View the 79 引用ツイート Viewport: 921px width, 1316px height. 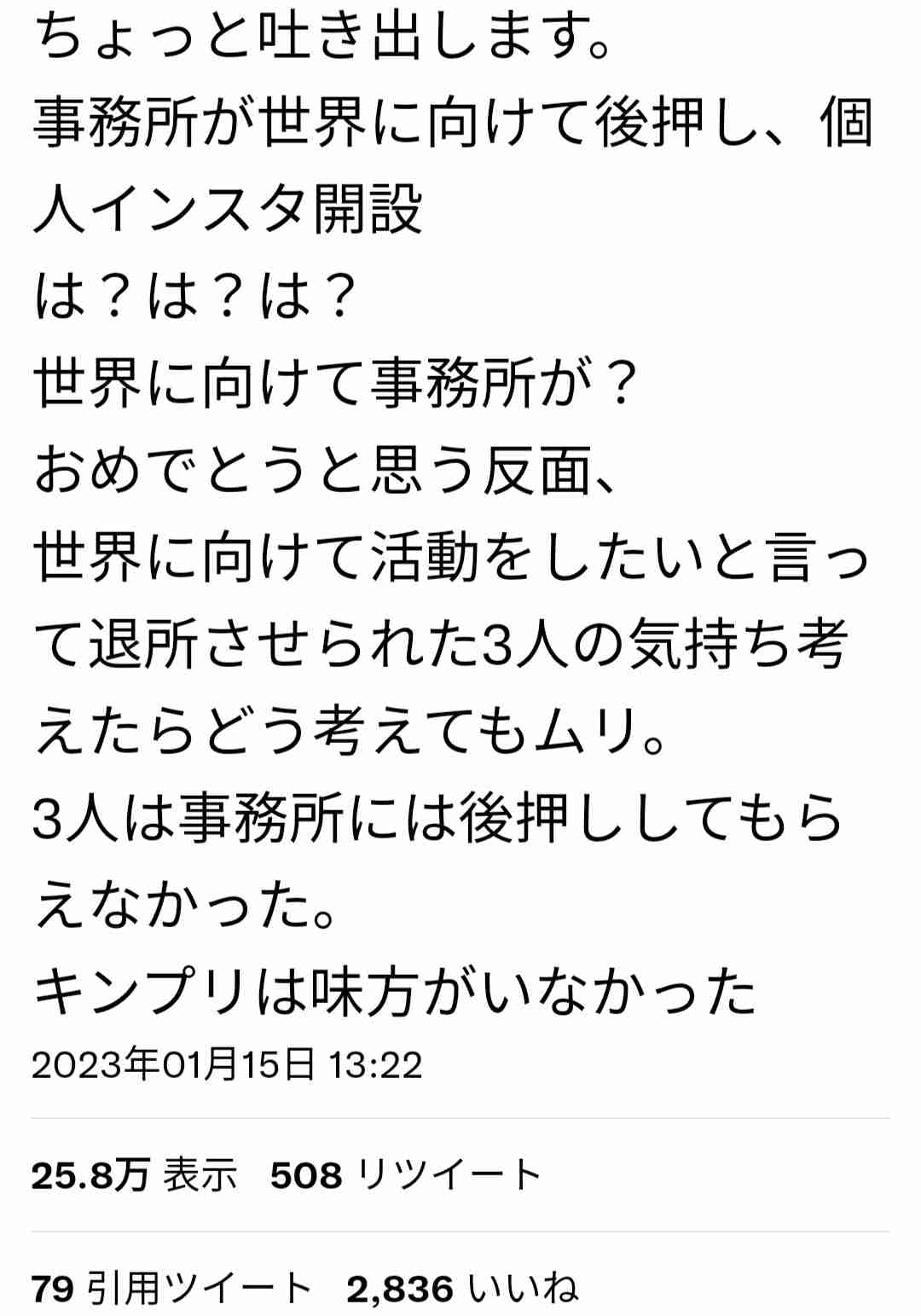(x=171, y=1288)
